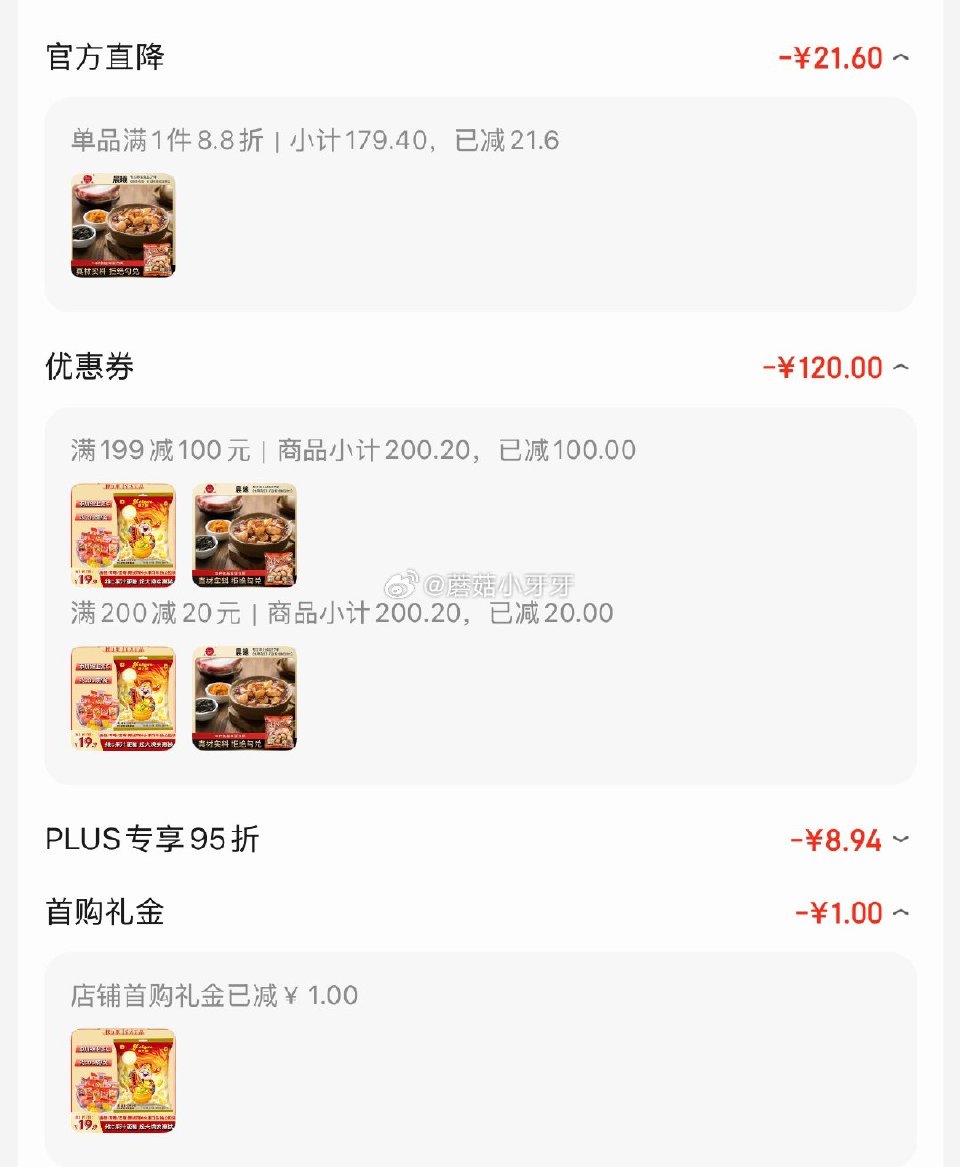This screenshot has height=1167, width=960.
Task: Click the PLUS专享95折 label
Action: (x=152, y=840)
